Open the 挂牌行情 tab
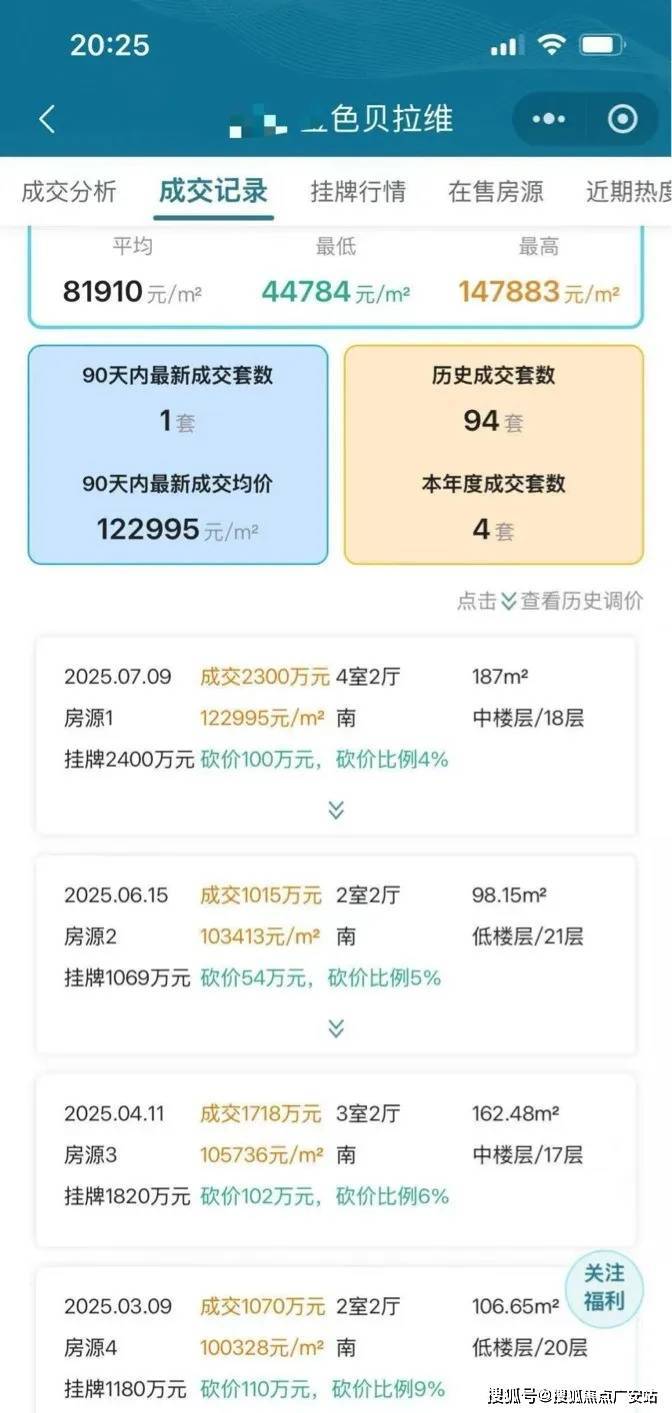 tap(358, 191)
